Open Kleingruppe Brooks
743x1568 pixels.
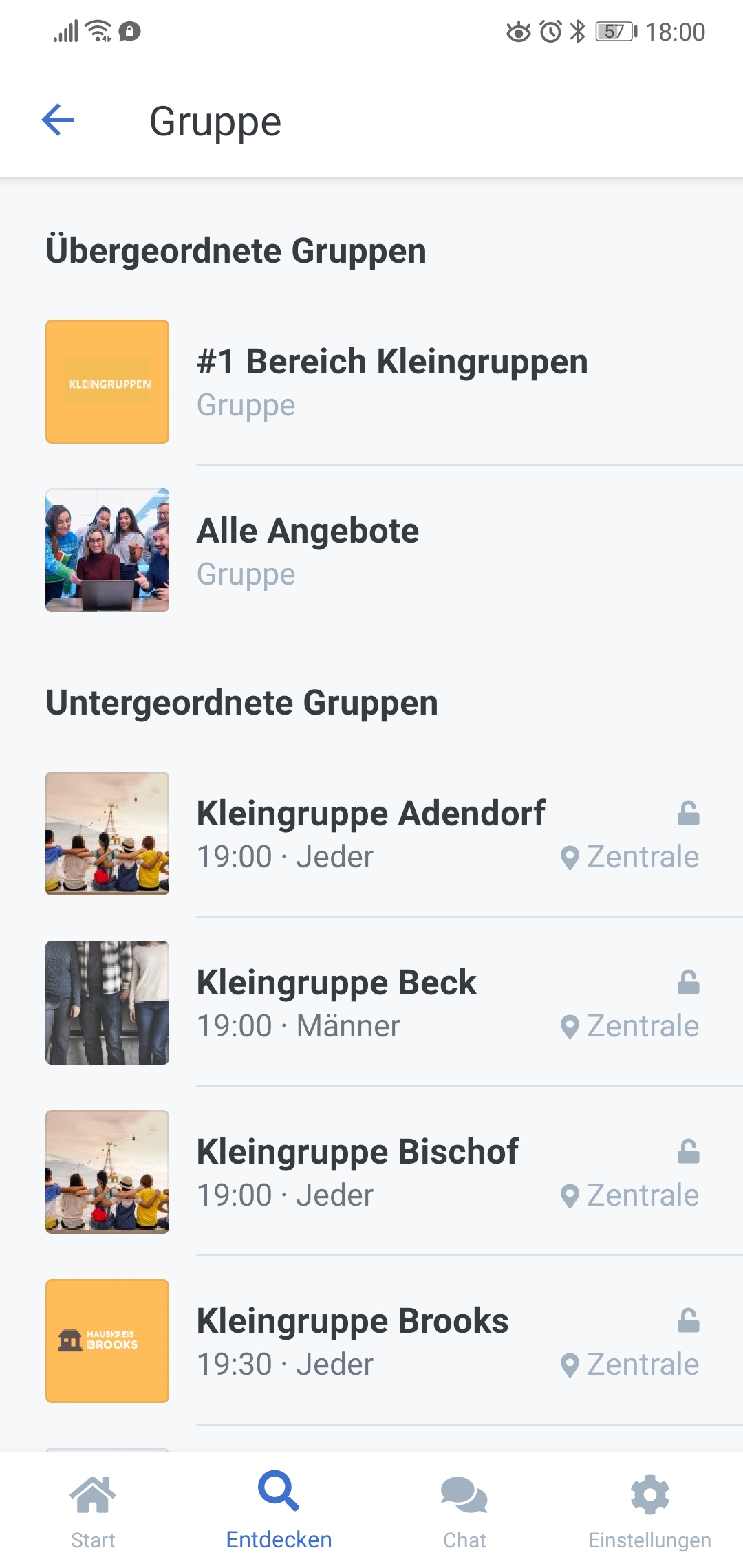371,1341
